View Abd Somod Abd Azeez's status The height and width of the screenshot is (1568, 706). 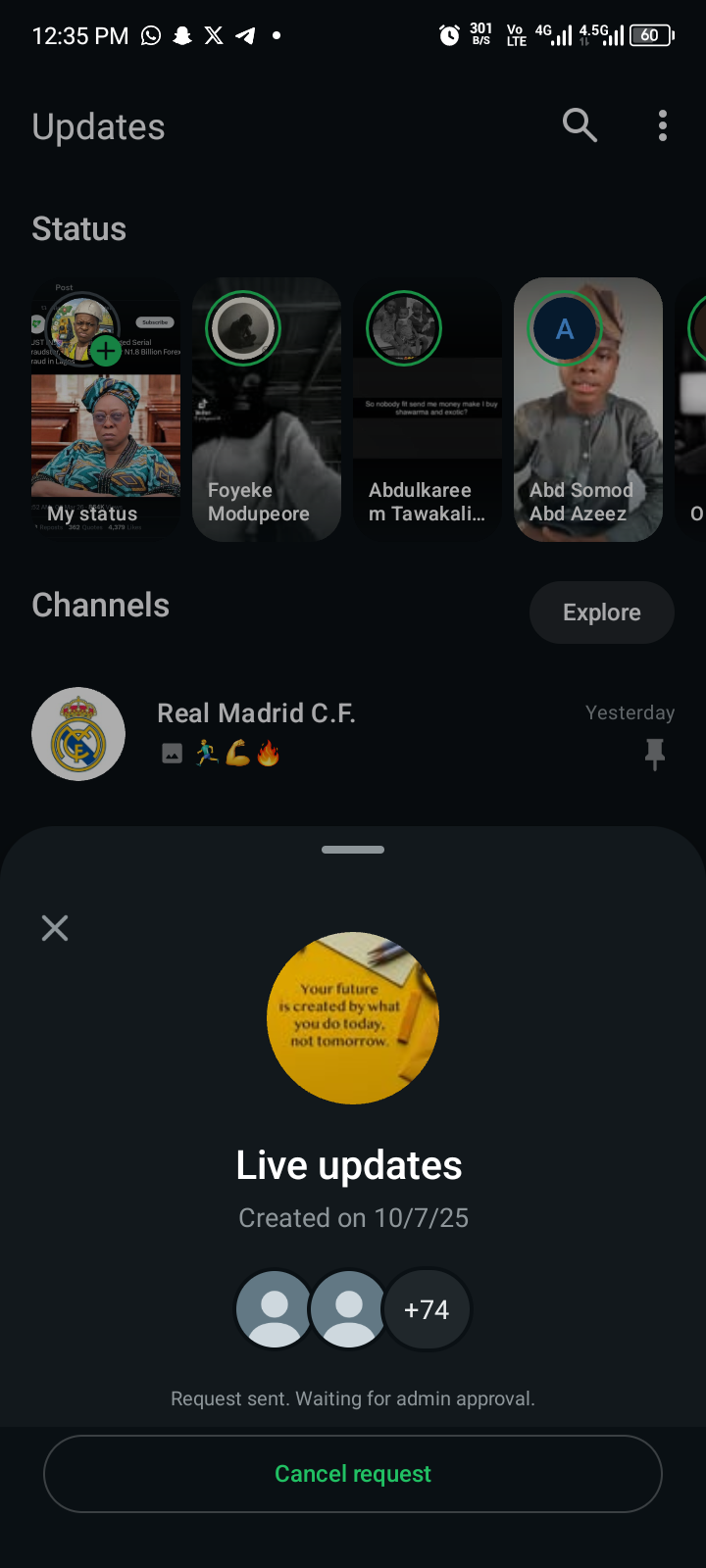[588, 410]
